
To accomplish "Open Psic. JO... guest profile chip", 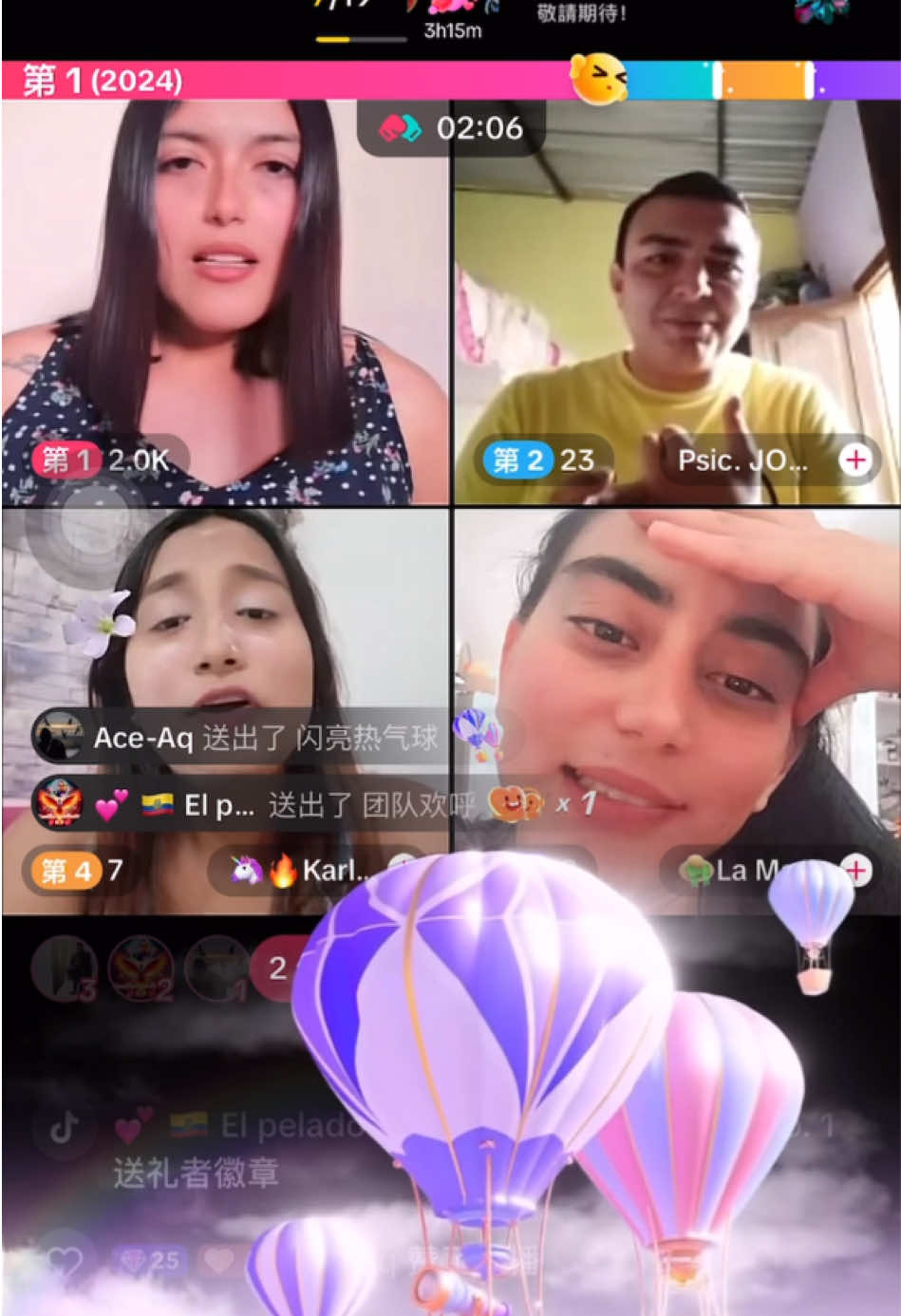I will point(741,461).
